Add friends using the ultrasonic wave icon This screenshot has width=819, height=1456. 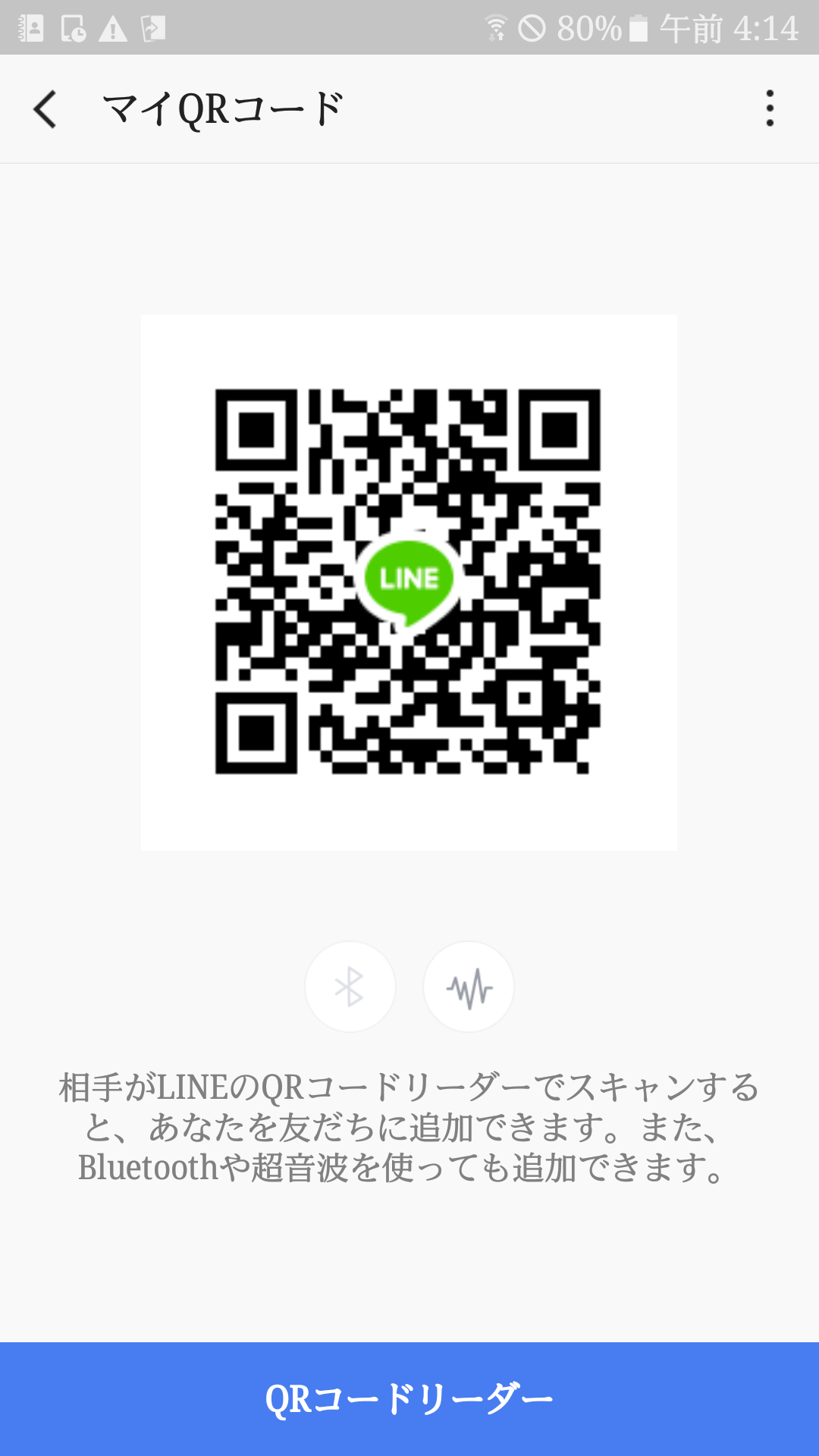coord(469,987)
